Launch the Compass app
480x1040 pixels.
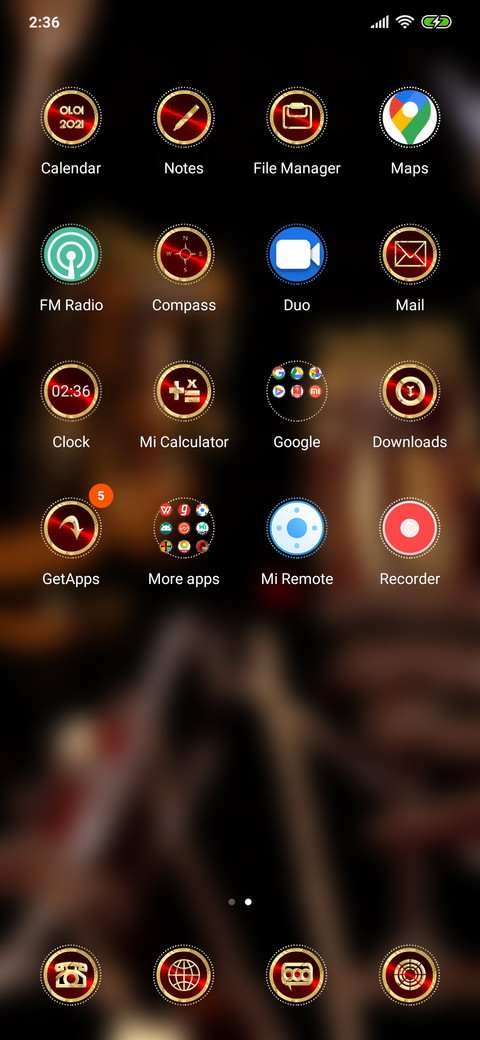click(x=184, y=255)
